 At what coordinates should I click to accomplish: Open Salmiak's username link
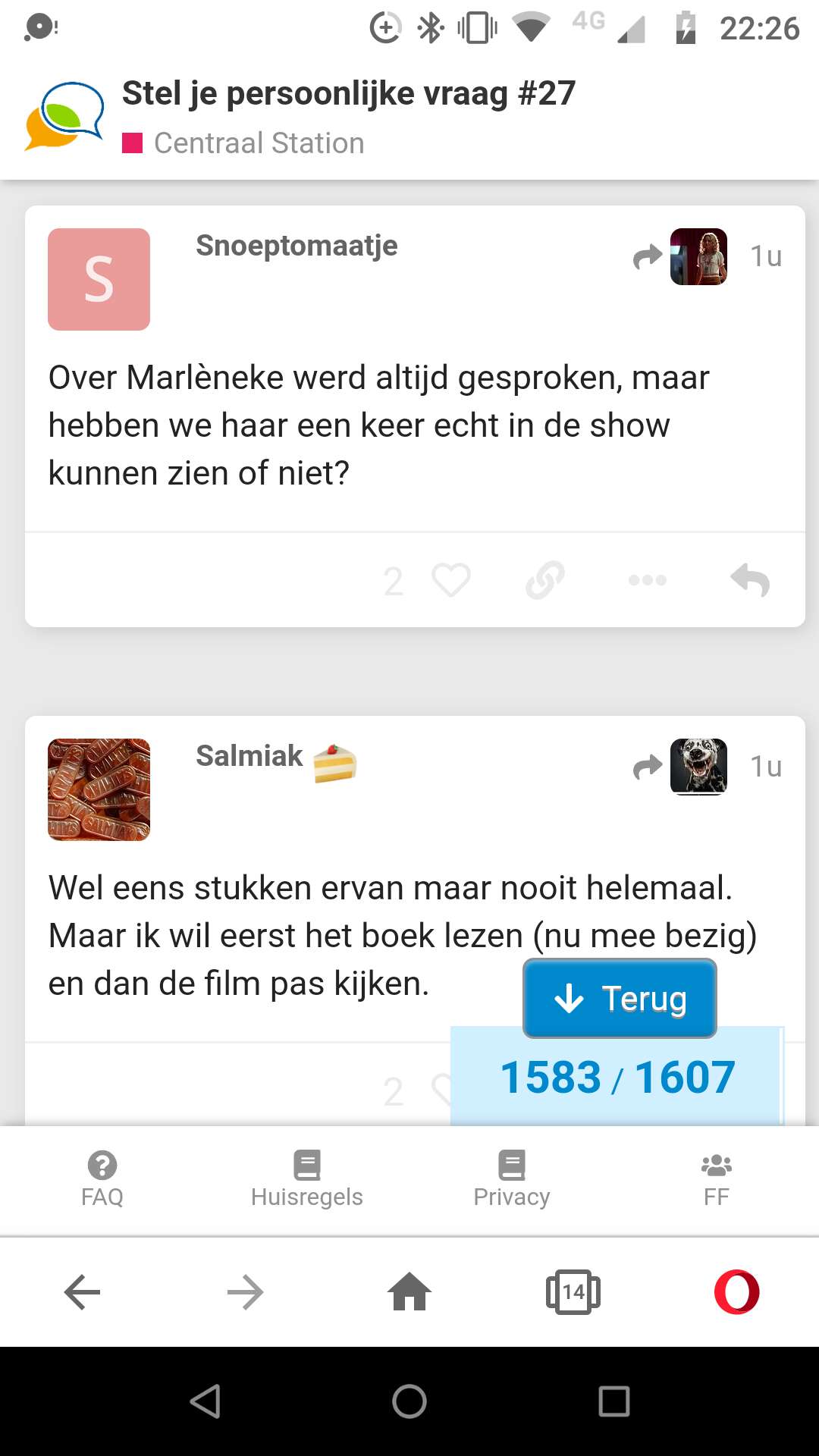(249, 756)
